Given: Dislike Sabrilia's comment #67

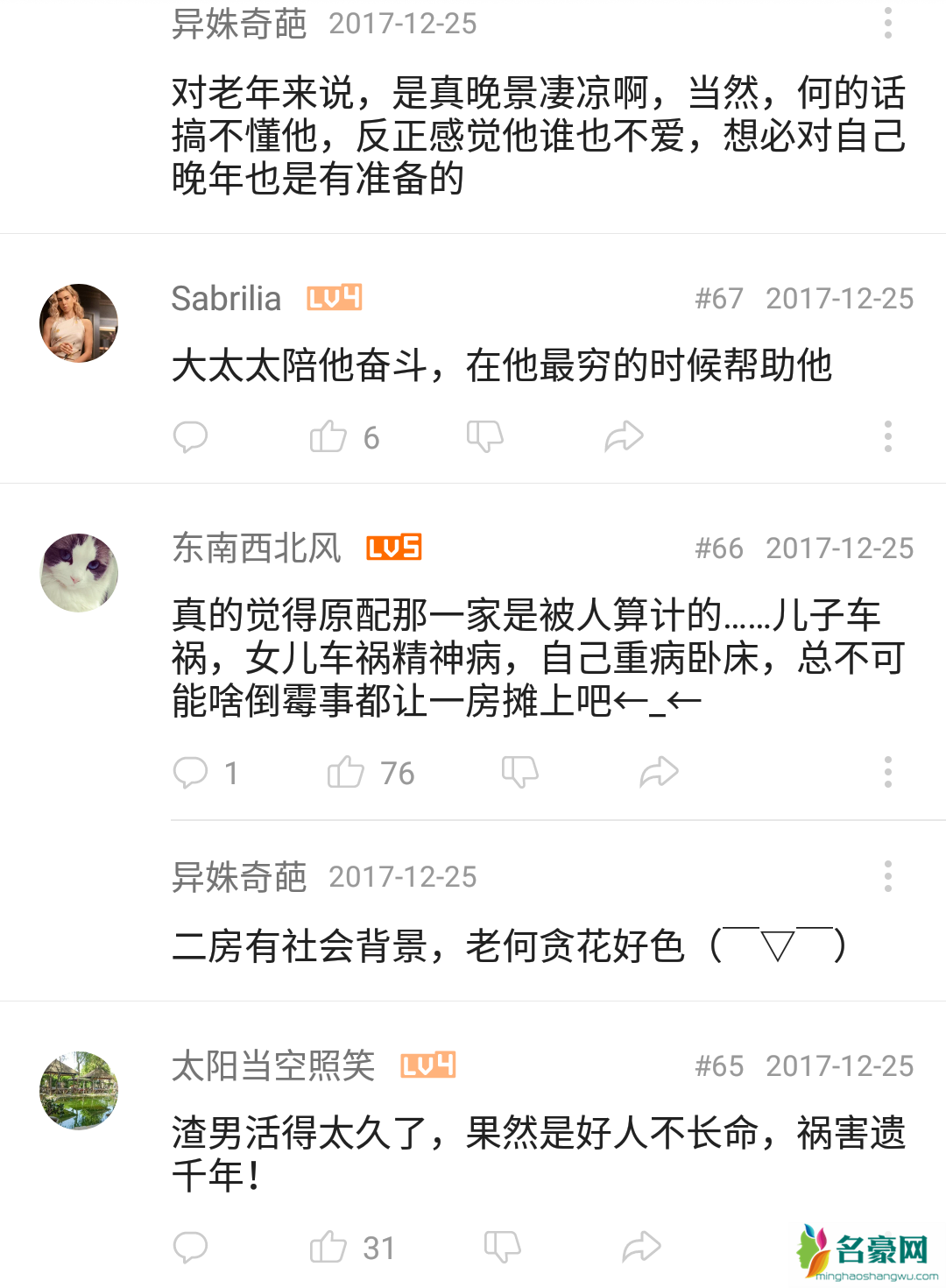Looking at the screenshot, I should 484,435.
